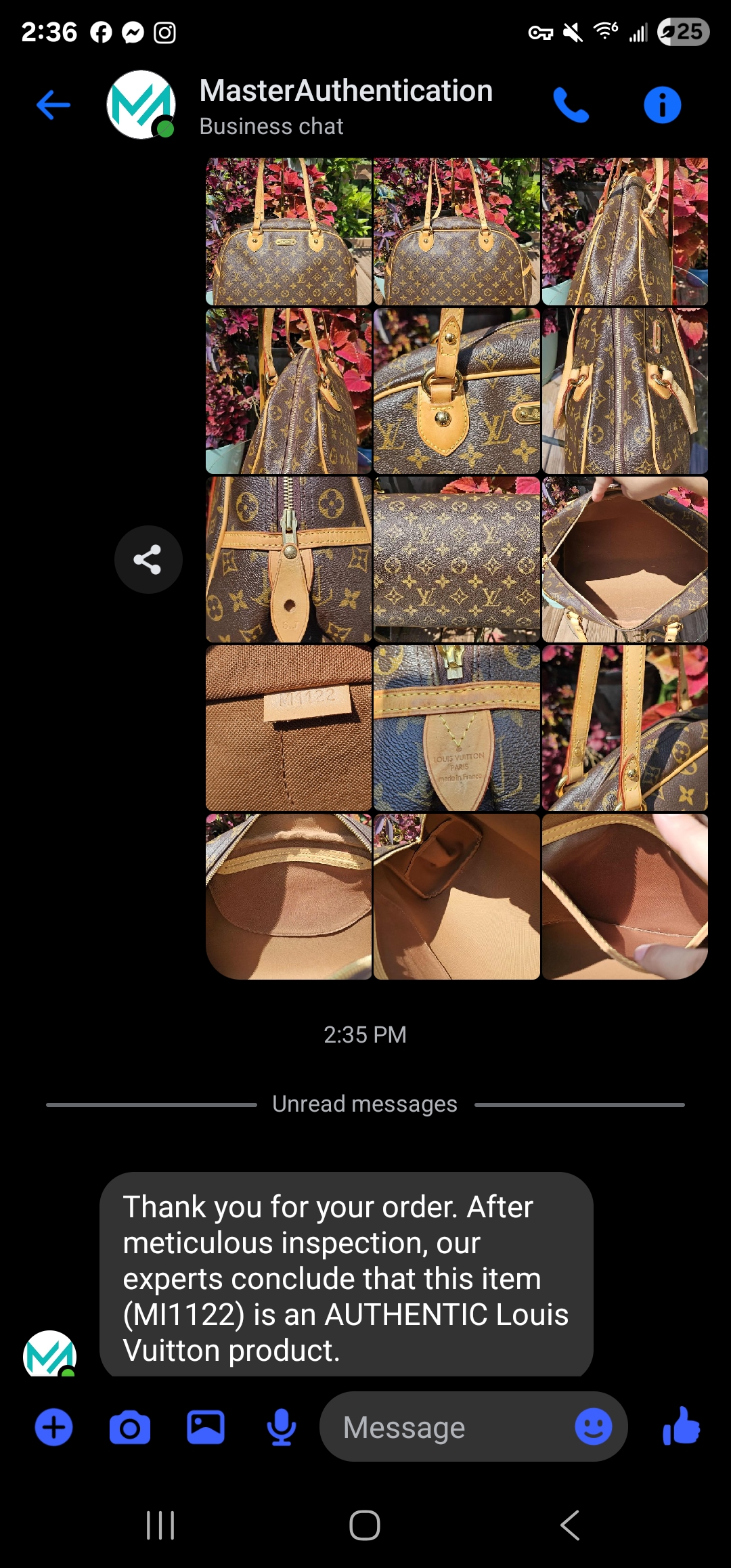Send a thumbs-up like
Image resolution: width=731 pixels, height=1568 pixels.
pyautogui.click(x=681, y=1426)
